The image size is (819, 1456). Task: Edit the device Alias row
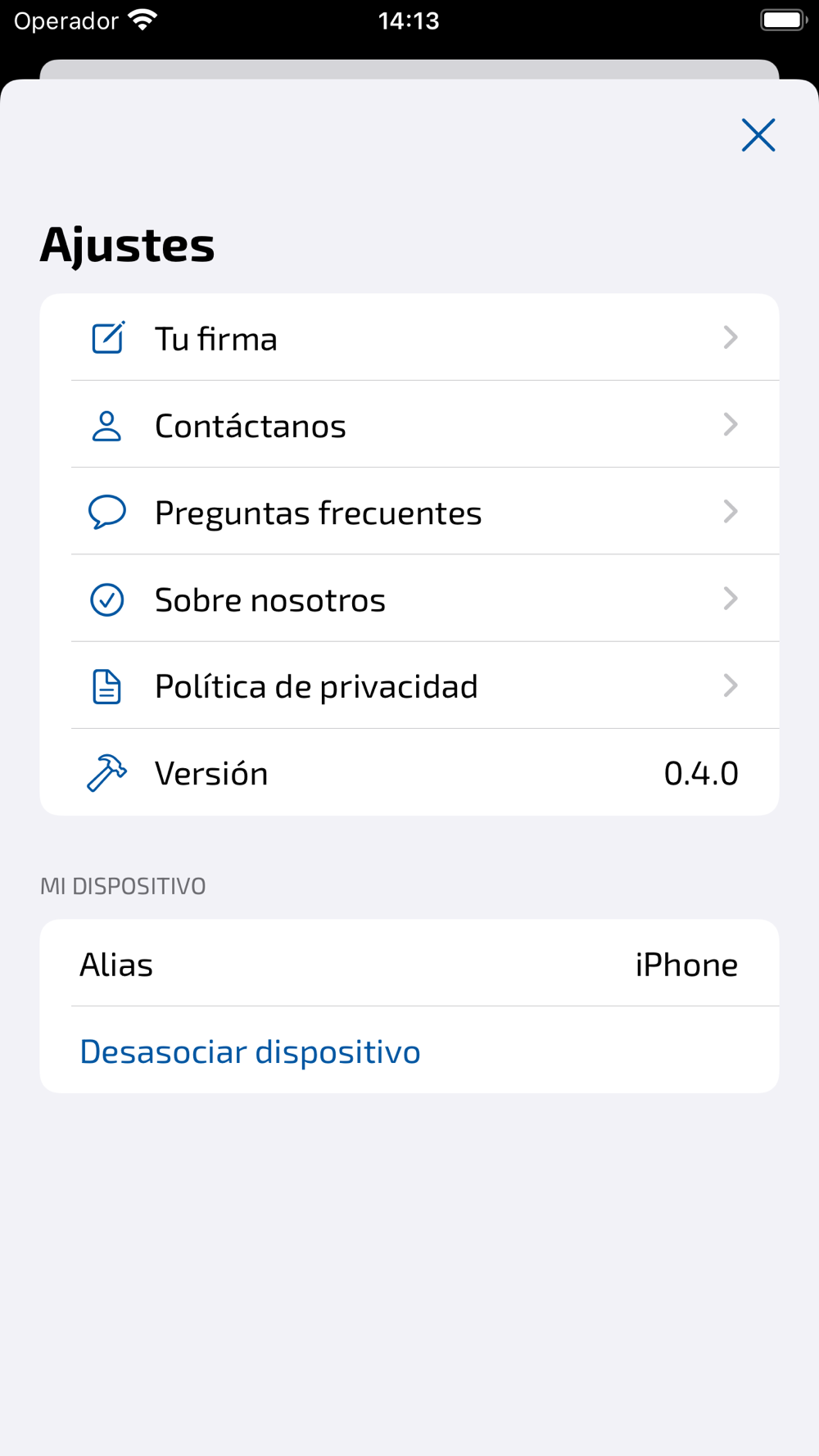[409, 964]
